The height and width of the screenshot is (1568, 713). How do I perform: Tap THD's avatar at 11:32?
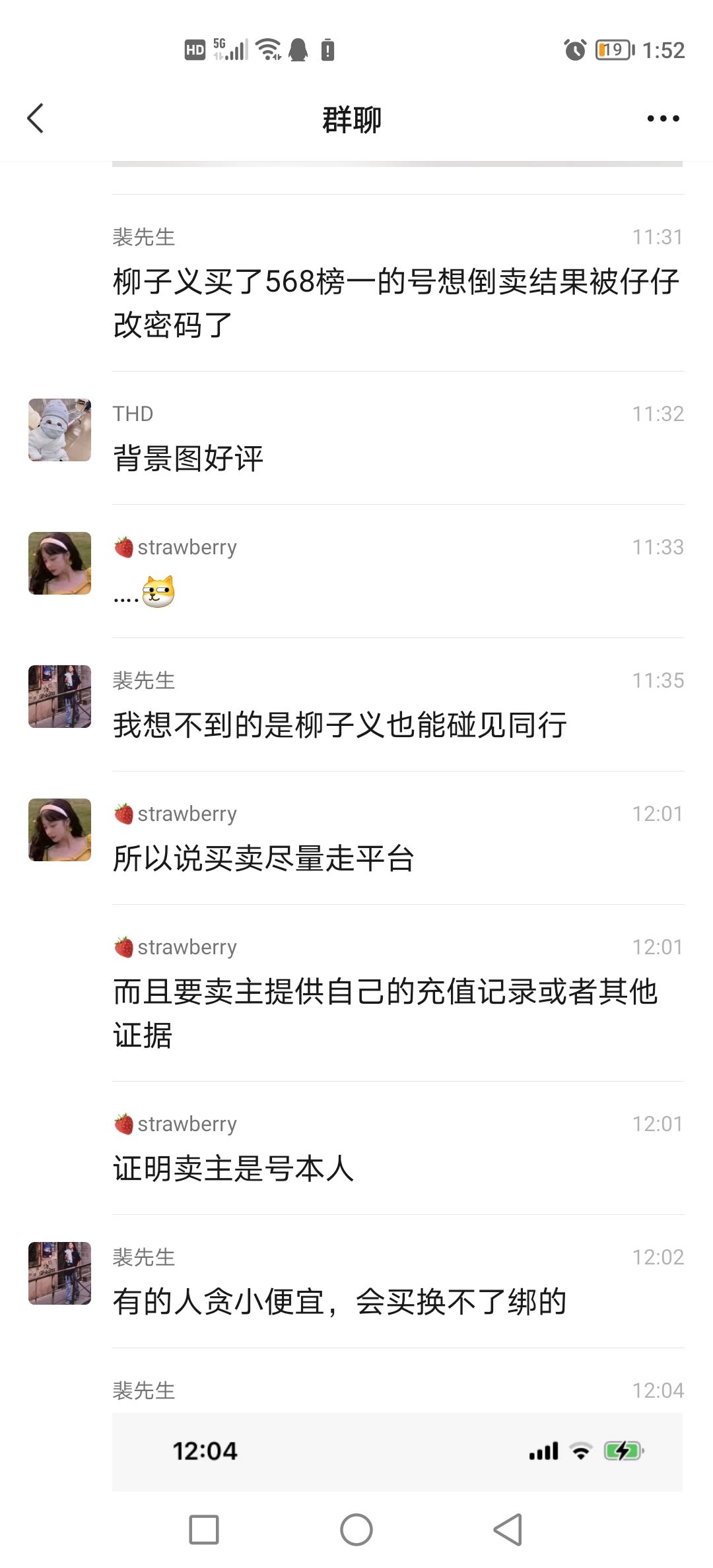(59, 430)
